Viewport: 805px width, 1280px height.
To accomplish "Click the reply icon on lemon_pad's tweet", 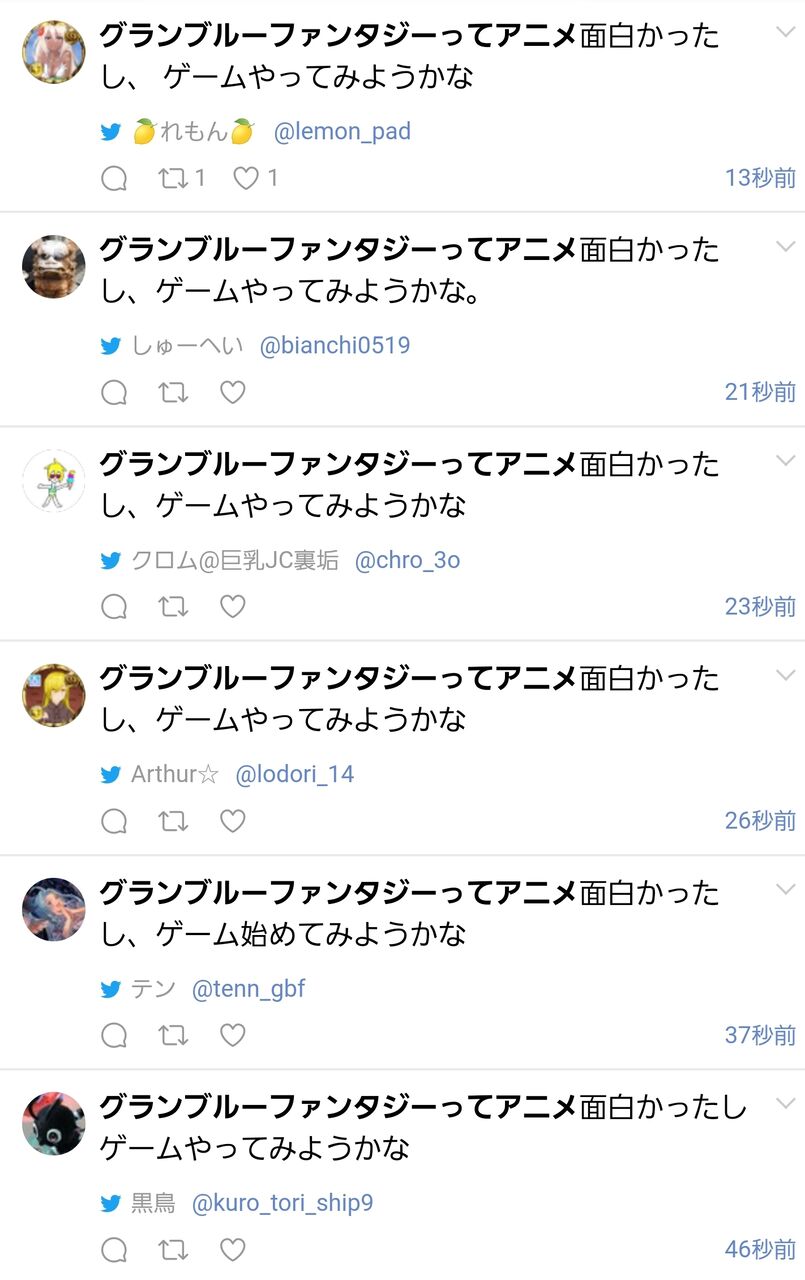I will pos(114,178).
